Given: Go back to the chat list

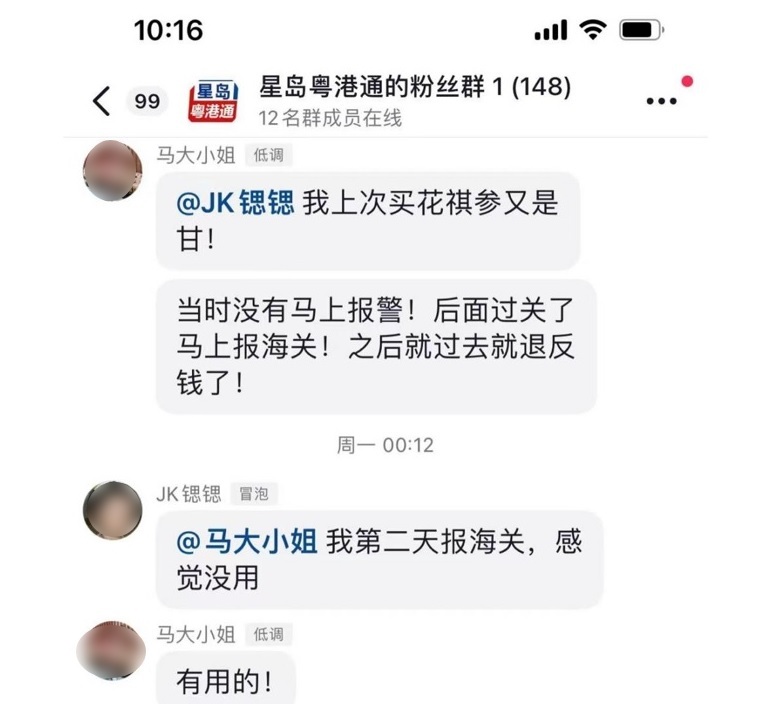Looking at the screenshot, I should 102,101.
